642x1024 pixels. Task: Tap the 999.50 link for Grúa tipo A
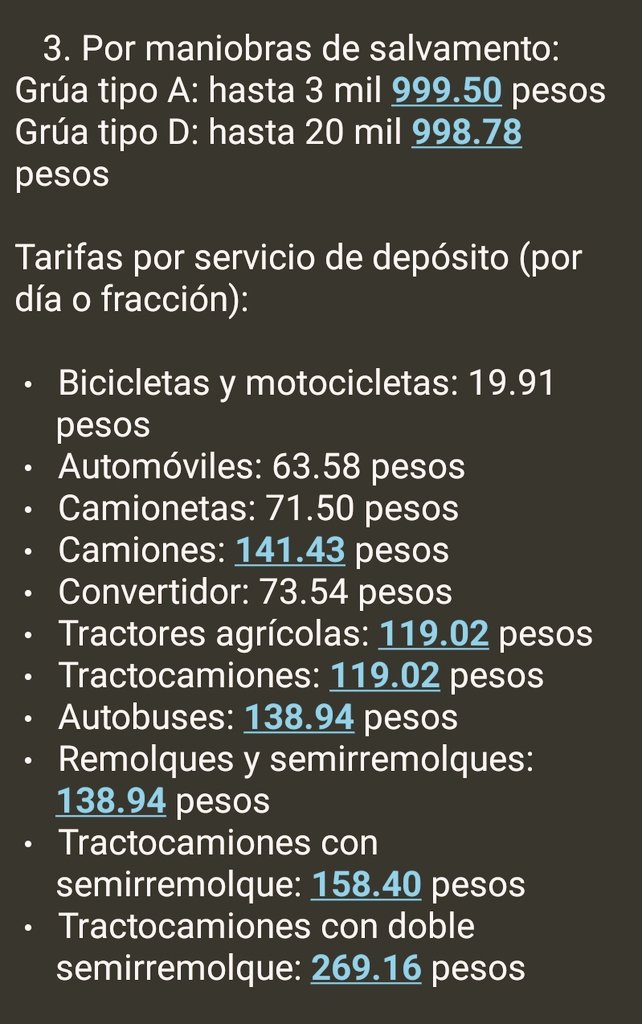pyautogui.click(x=446, y=90)
